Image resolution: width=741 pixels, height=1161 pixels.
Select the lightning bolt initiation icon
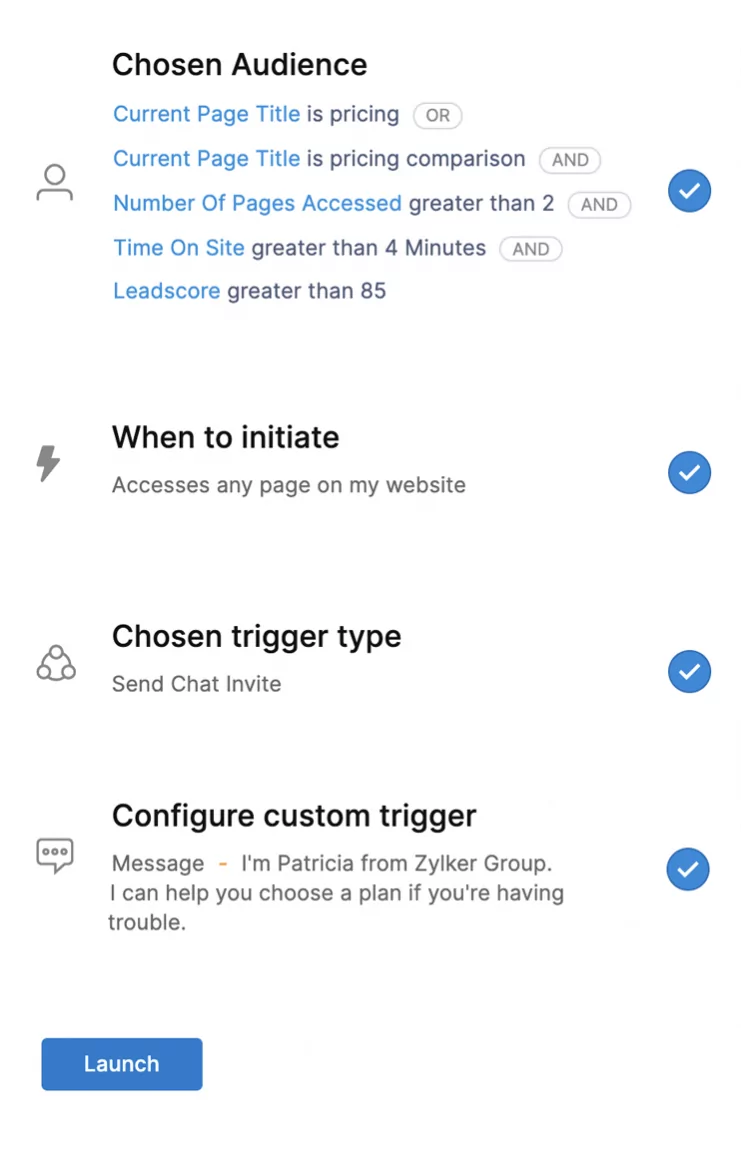(48, 462)
